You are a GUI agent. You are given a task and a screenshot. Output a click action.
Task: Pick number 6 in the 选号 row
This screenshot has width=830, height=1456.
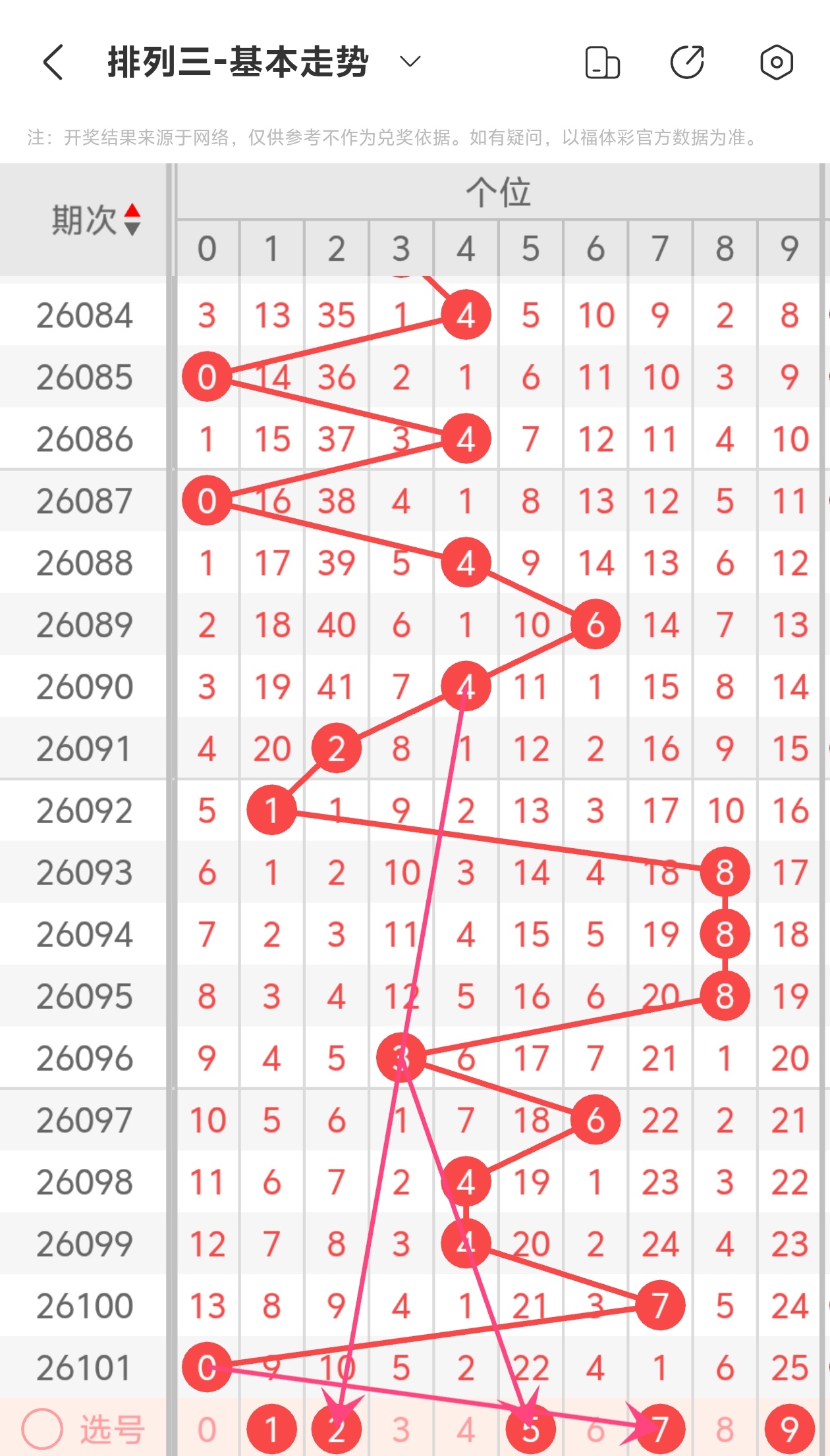click(x=595, y=1430)
